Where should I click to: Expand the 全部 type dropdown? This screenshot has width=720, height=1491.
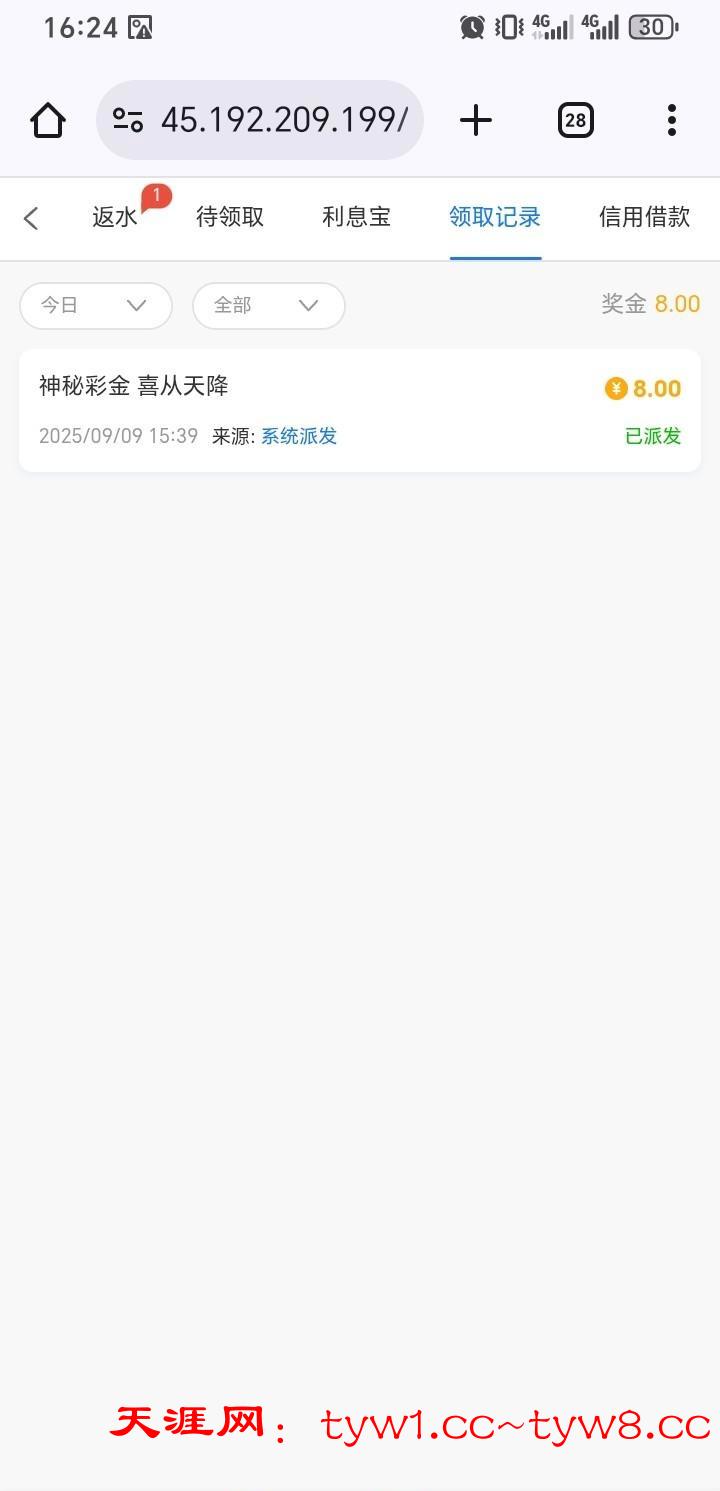[x=268, y=305]
